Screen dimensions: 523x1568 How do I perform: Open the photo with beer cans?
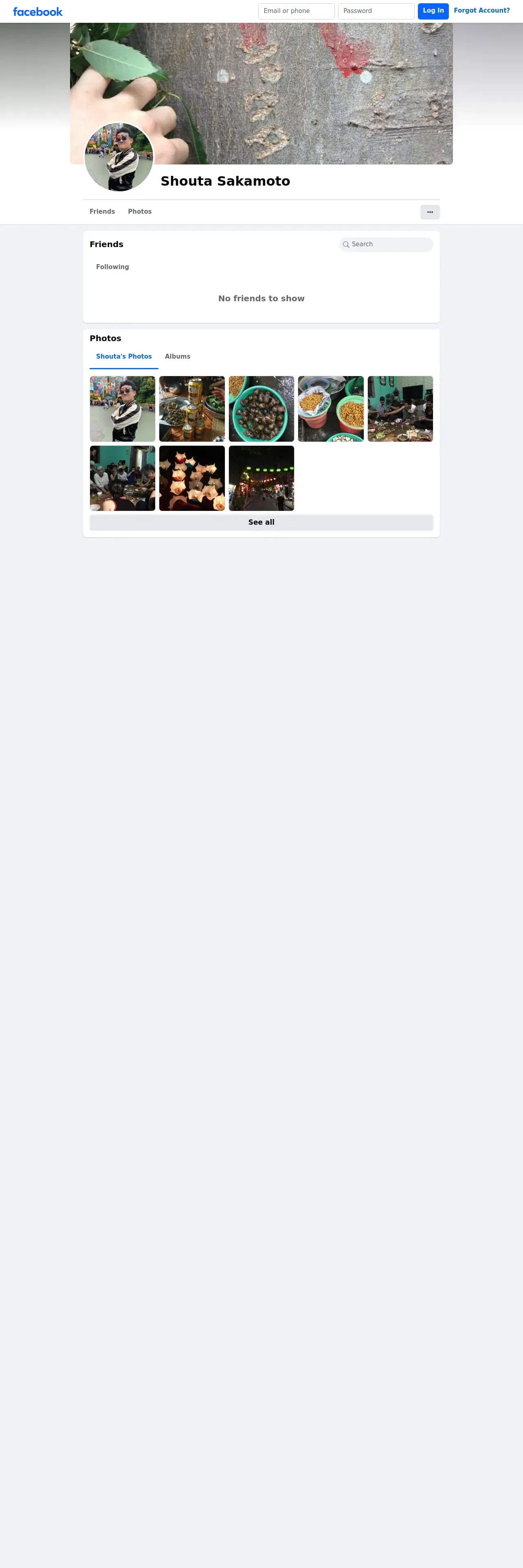[x=192, y=408]
